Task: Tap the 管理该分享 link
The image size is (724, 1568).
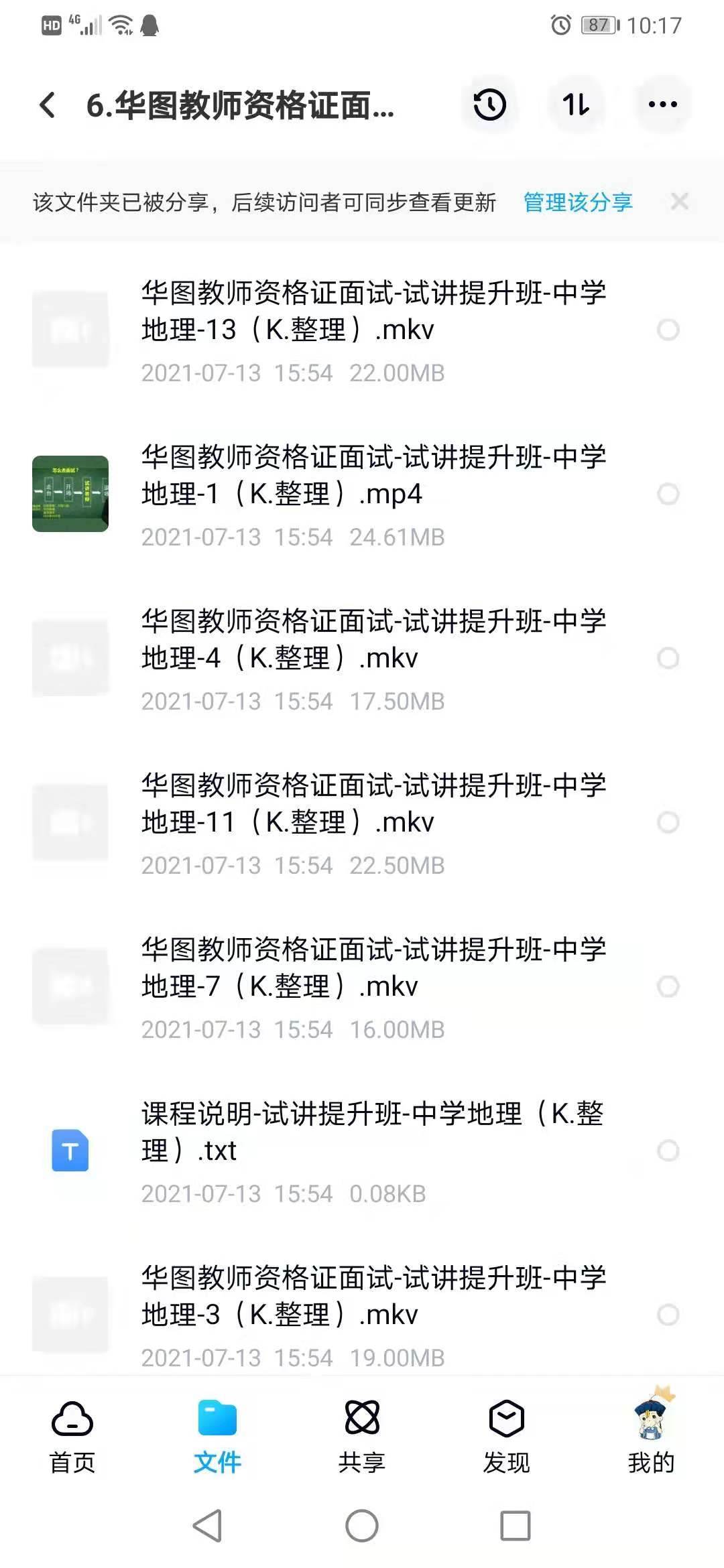Action: click(578, 202)
